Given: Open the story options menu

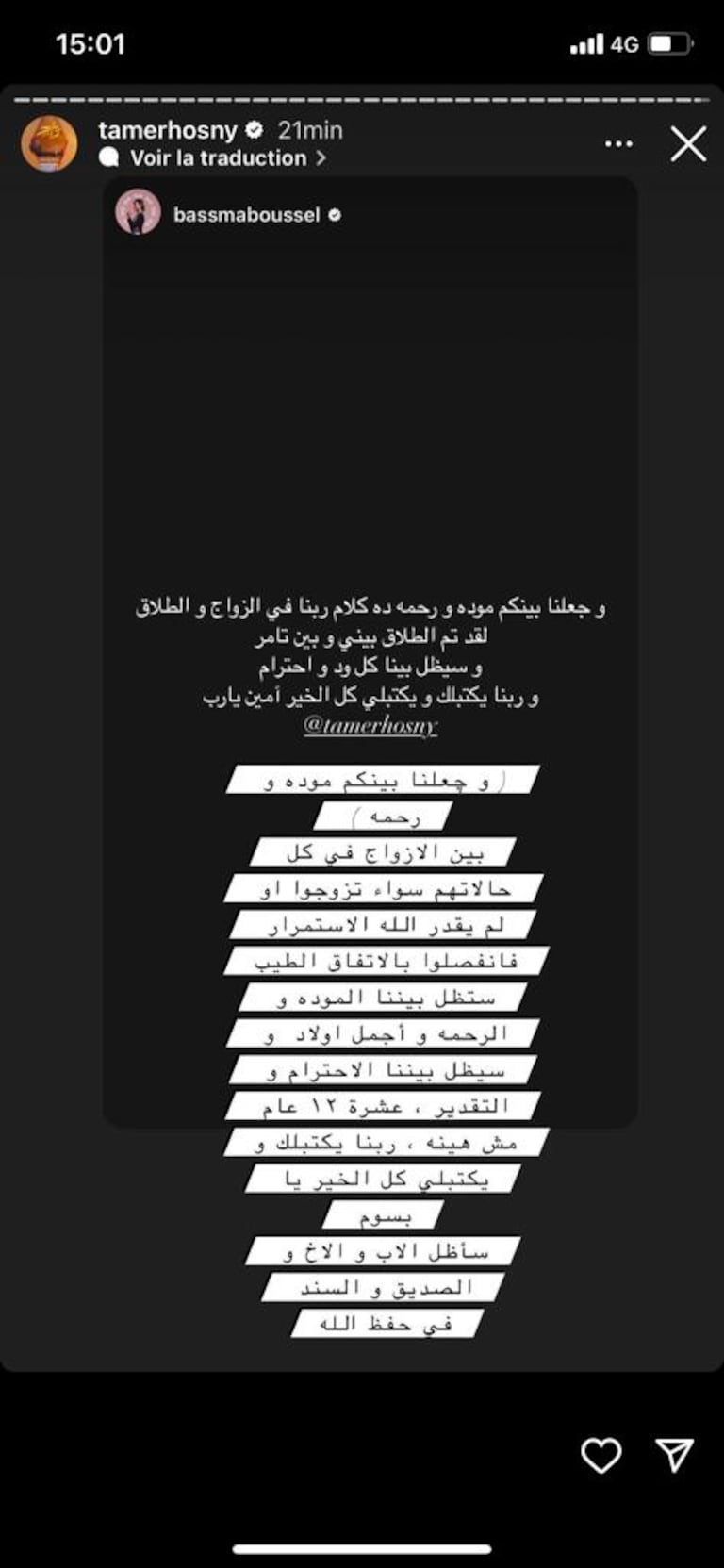Looking at the screenshot, I should point(618,144).
